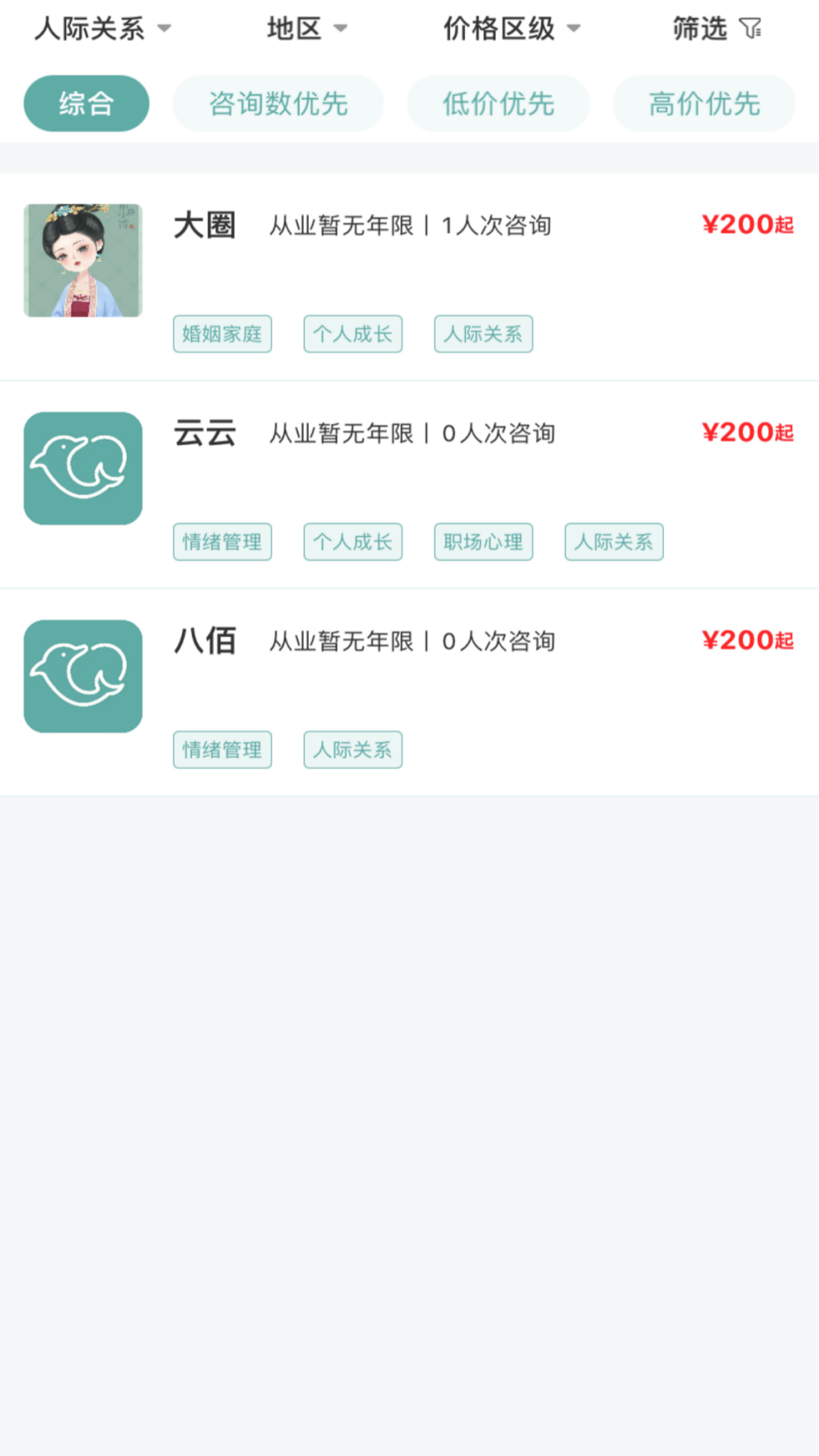Click the 婚姻家庭 tag under 大圈
The height and width of the screenshot is (1456, 819).
click(x=222, y=334)
